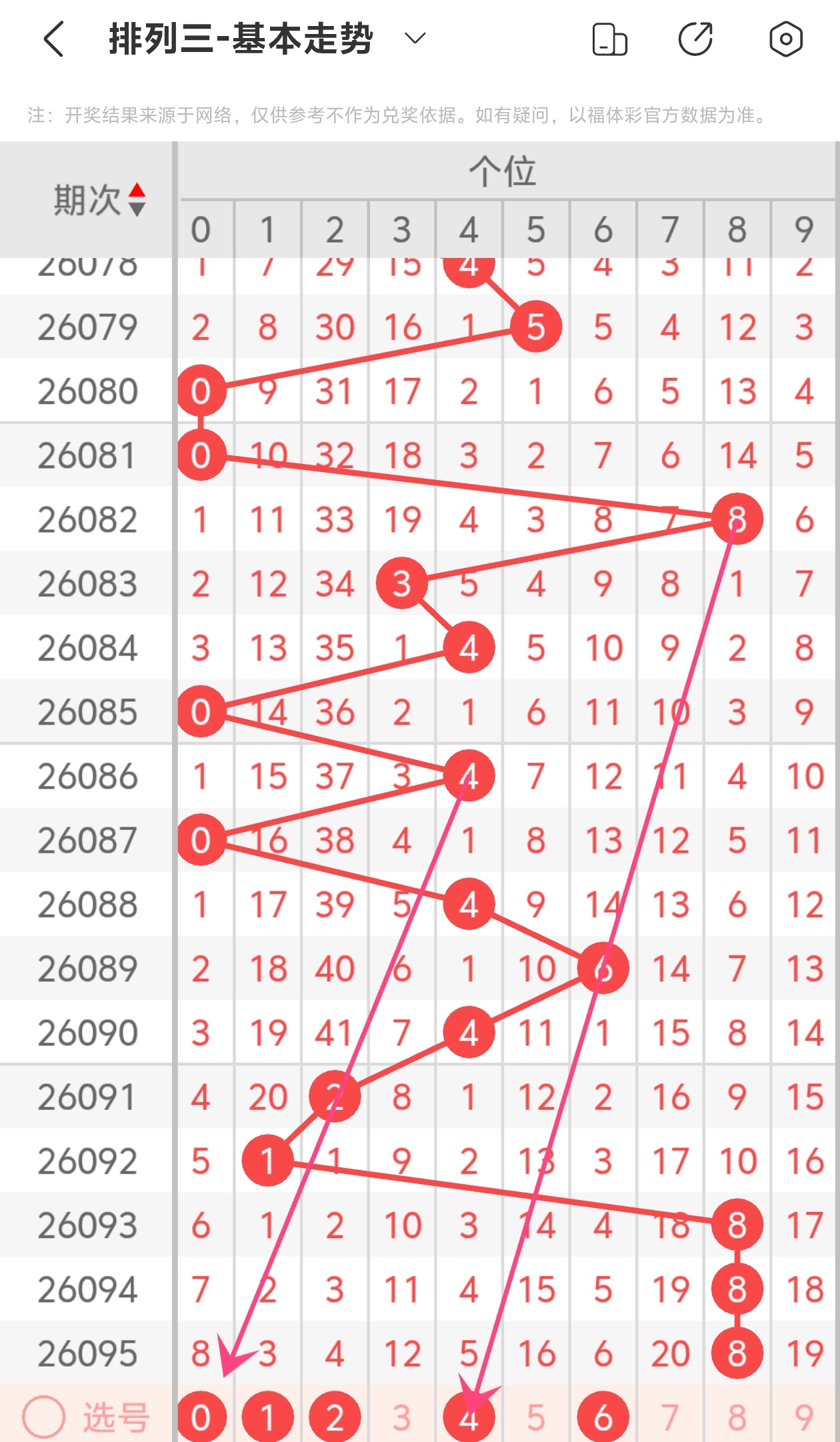Deselect number 1 in the 选号 row
Screen dimensions: 840x1442
coord(268,1417)
